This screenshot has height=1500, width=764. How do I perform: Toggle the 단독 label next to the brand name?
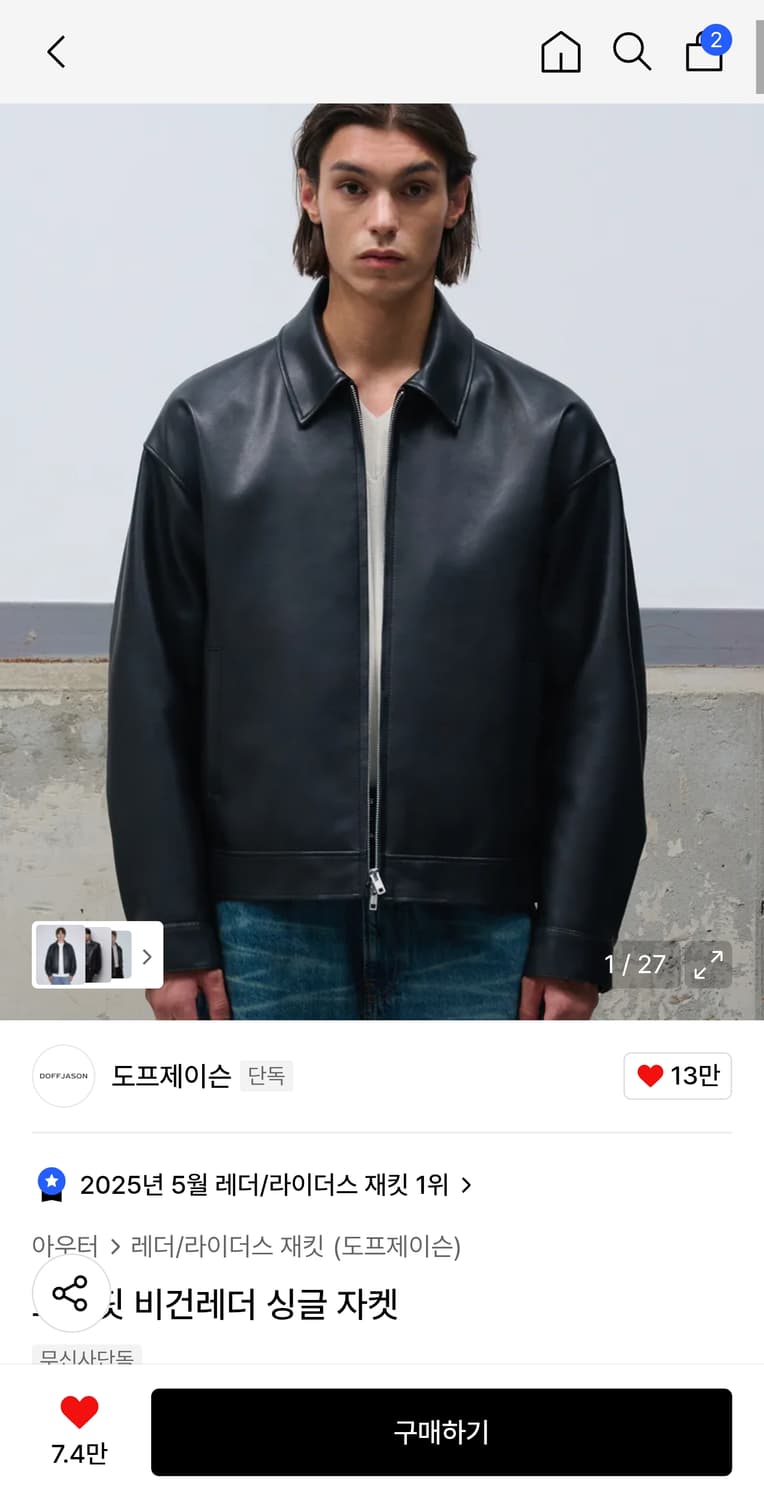click(266, 1077)
